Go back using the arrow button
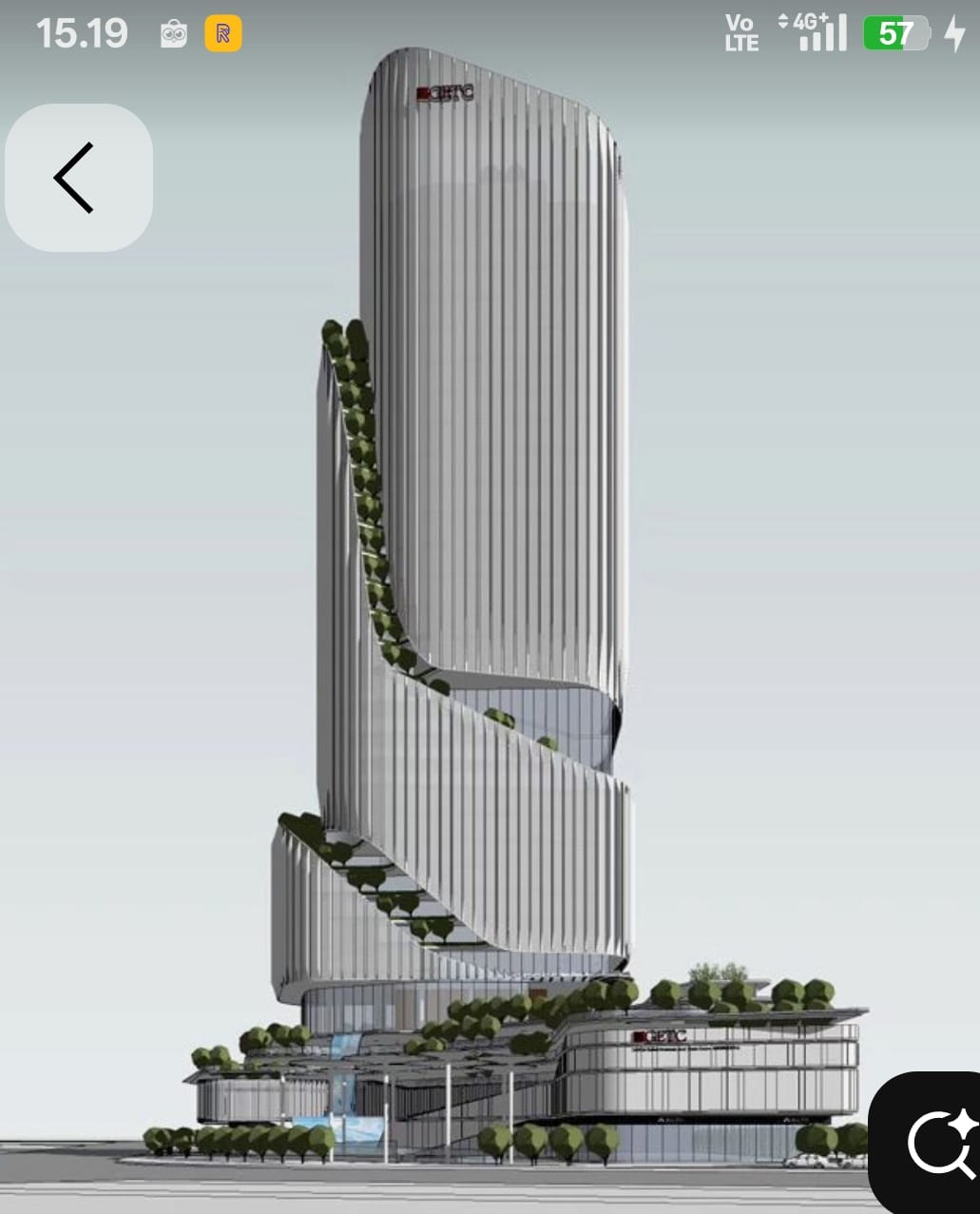The width and height of the screenshot is (980, 1214). [78, 178]
